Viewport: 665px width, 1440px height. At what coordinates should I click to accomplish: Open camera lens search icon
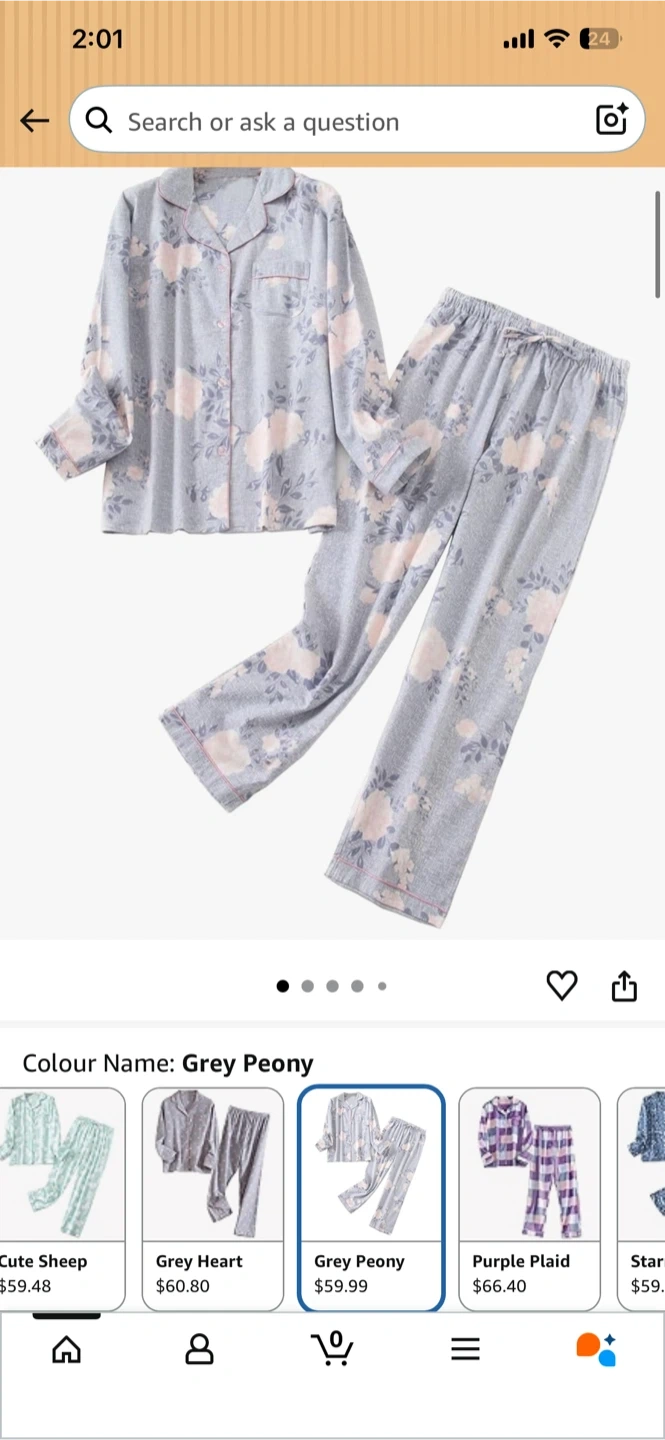611,120
